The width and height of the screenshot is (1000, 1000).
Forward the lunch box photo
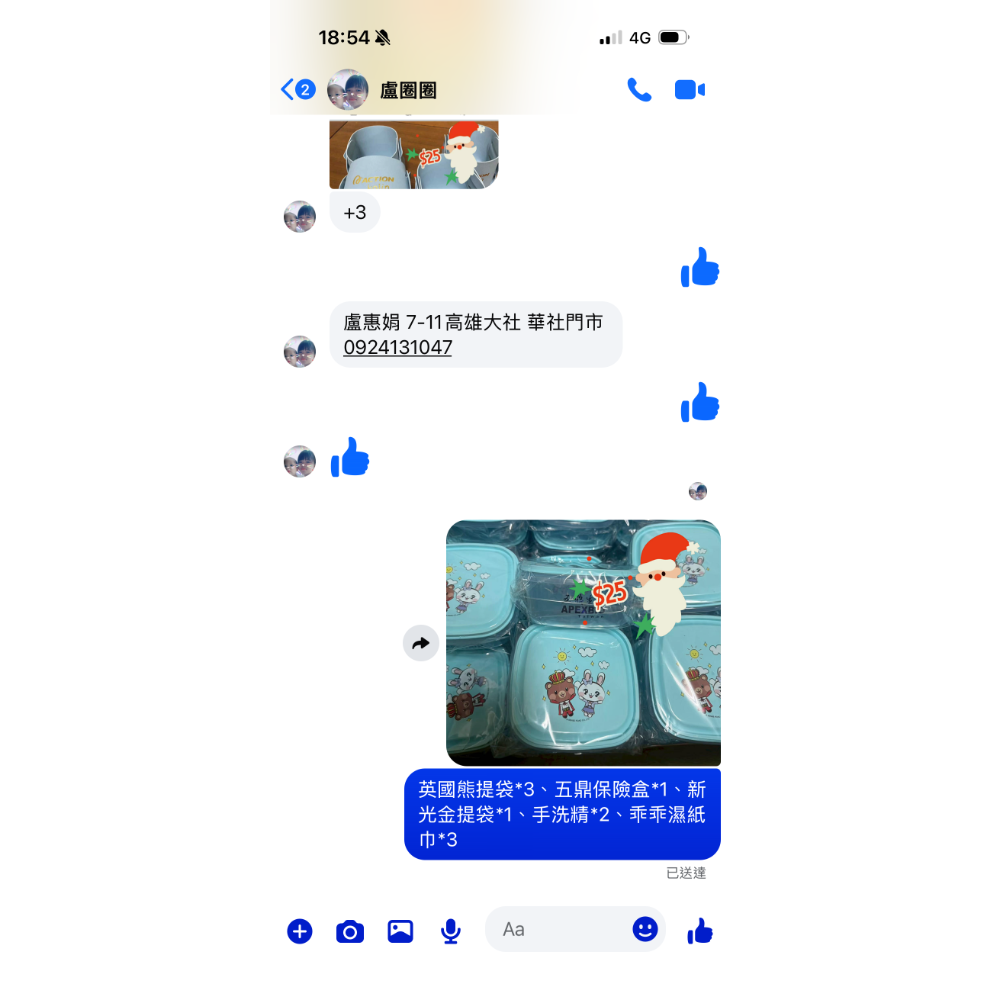(x=421, y=643)
